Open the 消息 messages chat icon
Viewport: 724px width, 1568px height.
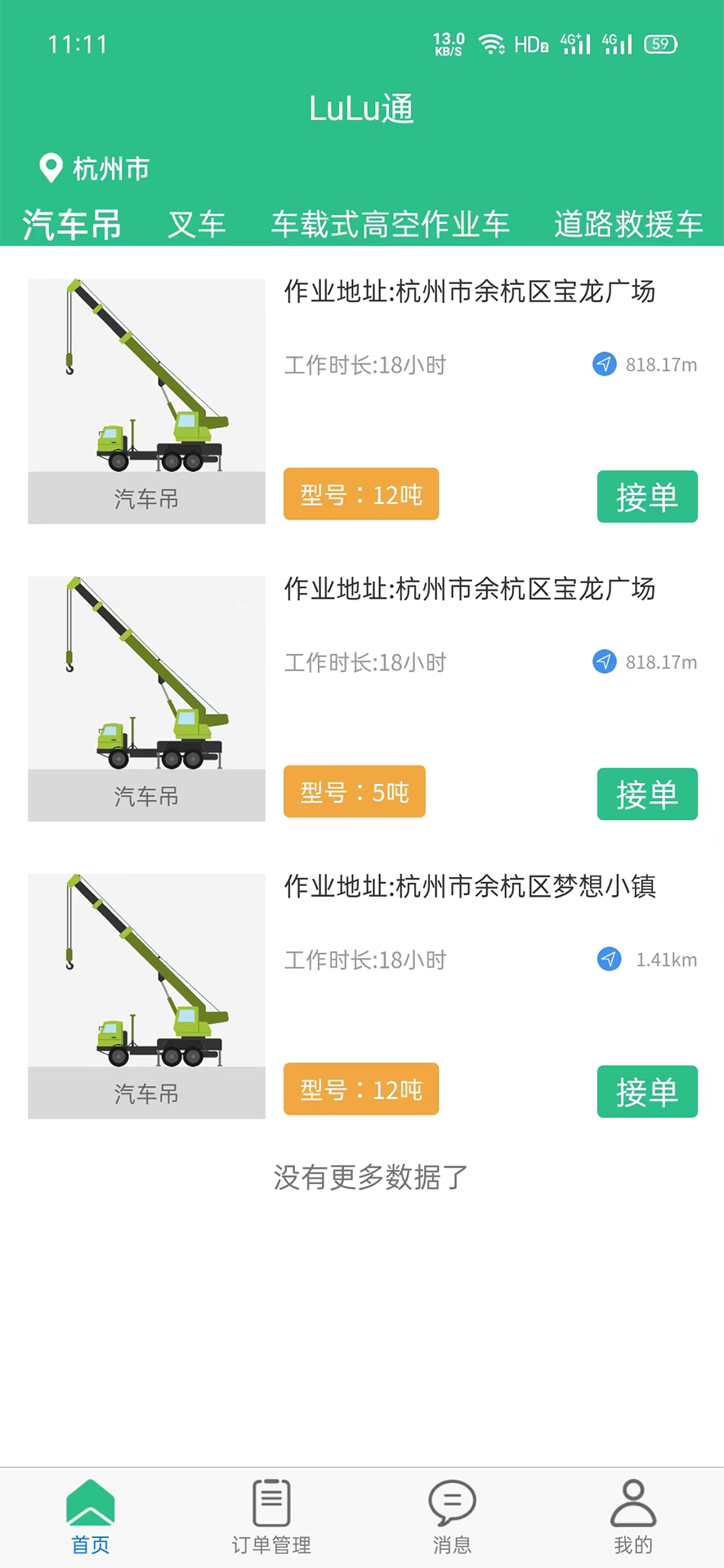[452, 1502]
